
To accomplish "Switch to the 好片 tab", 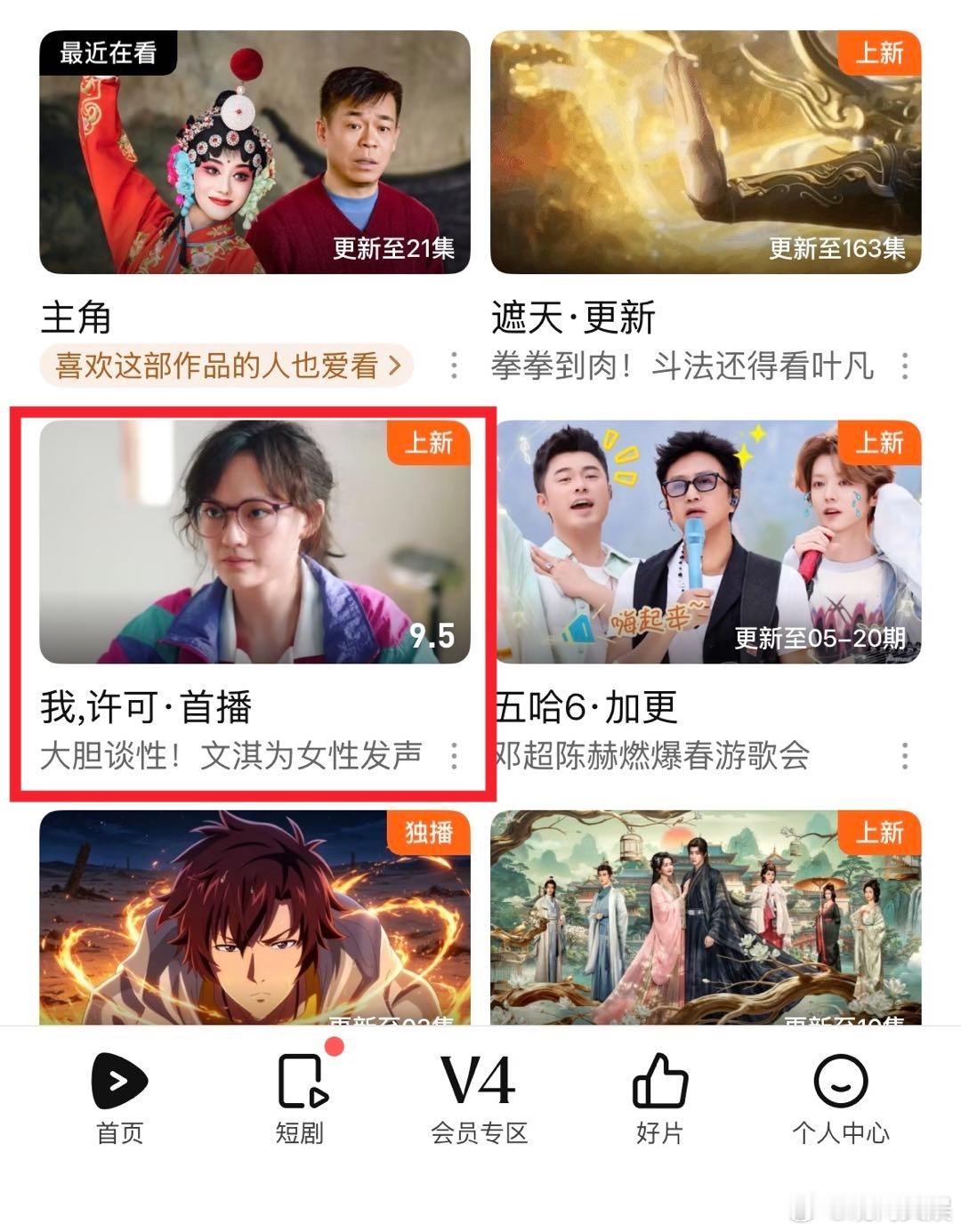I will [660, 1099].
